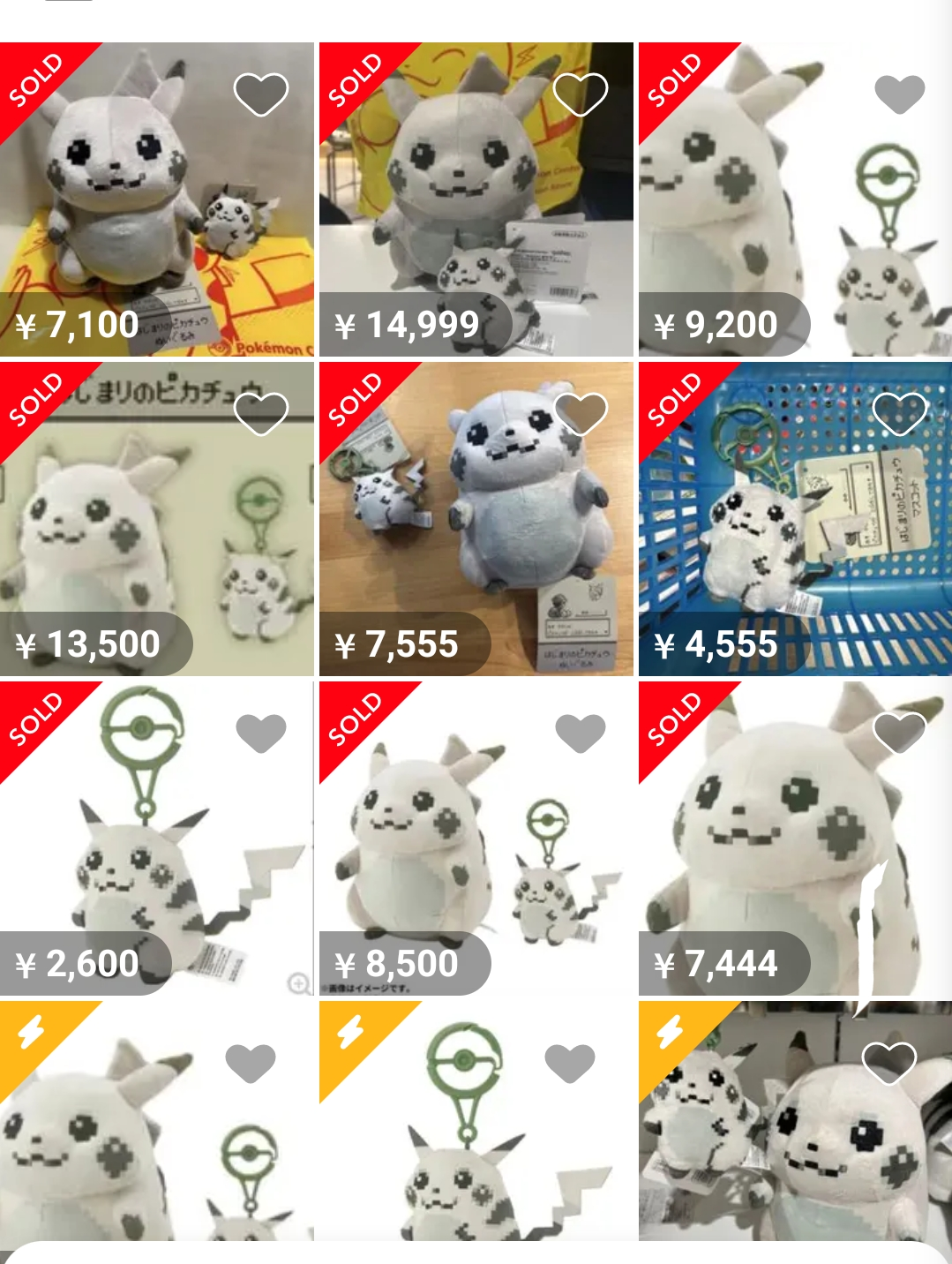Screen dimensions: 952x1264
Task: Open the sold listing priced ¥4,555
Action: coord(795,519)
